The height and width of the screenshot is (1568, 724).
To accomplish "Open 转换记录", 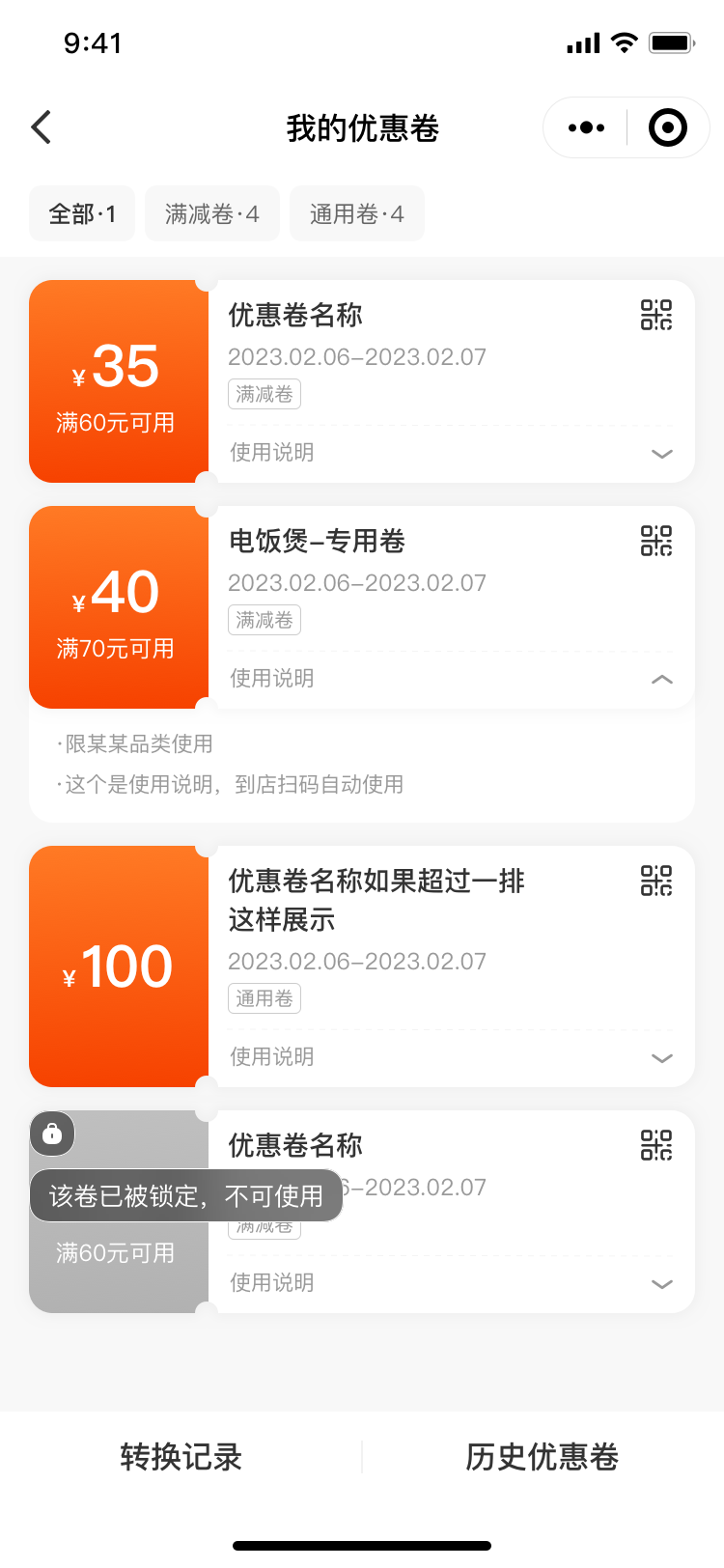I will pos(181,1457).
